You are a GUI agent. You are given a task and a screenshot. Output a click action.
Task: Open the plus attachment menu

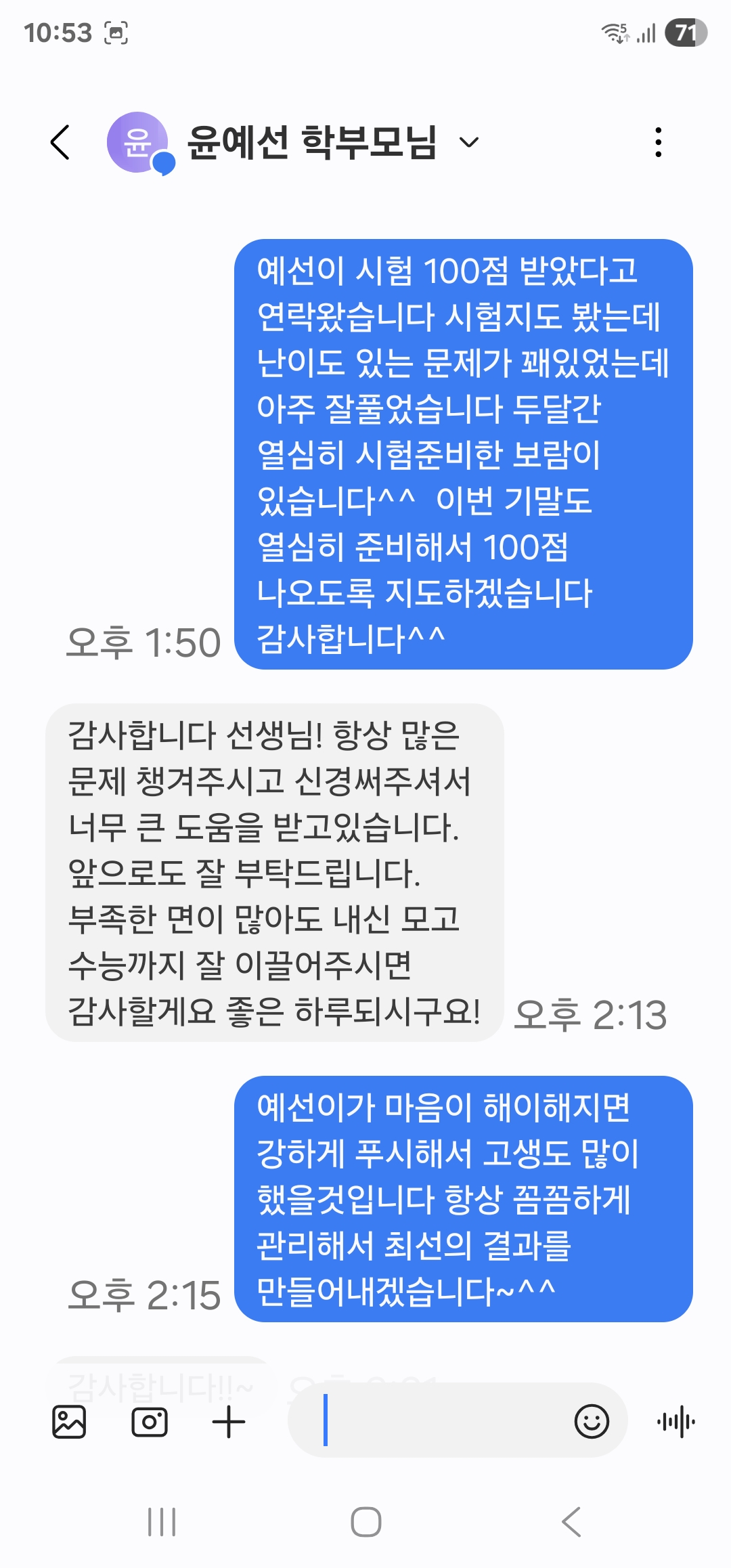(229, 1421)
